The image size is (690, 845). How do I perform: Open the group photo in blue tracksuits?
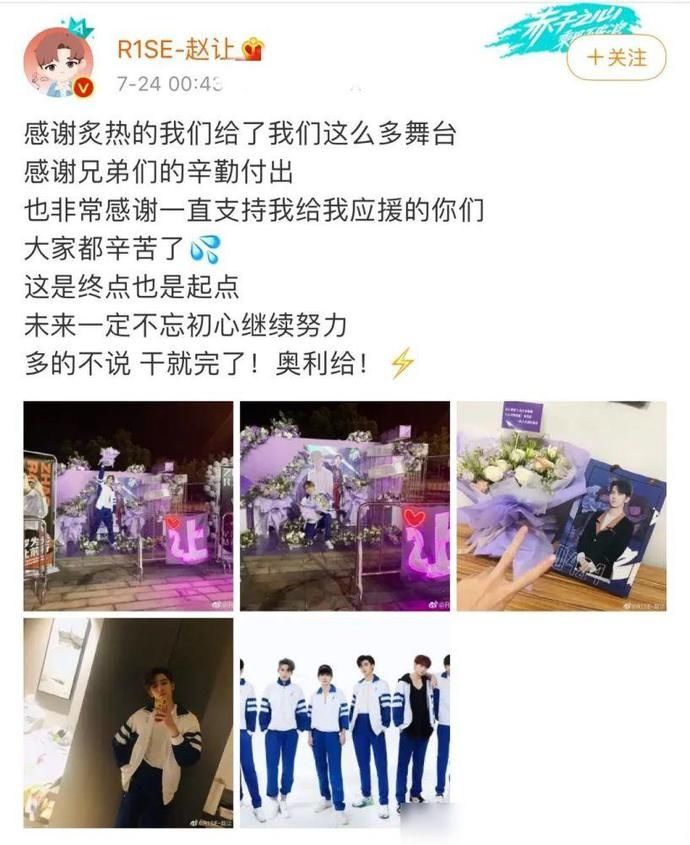pos(344,722)
